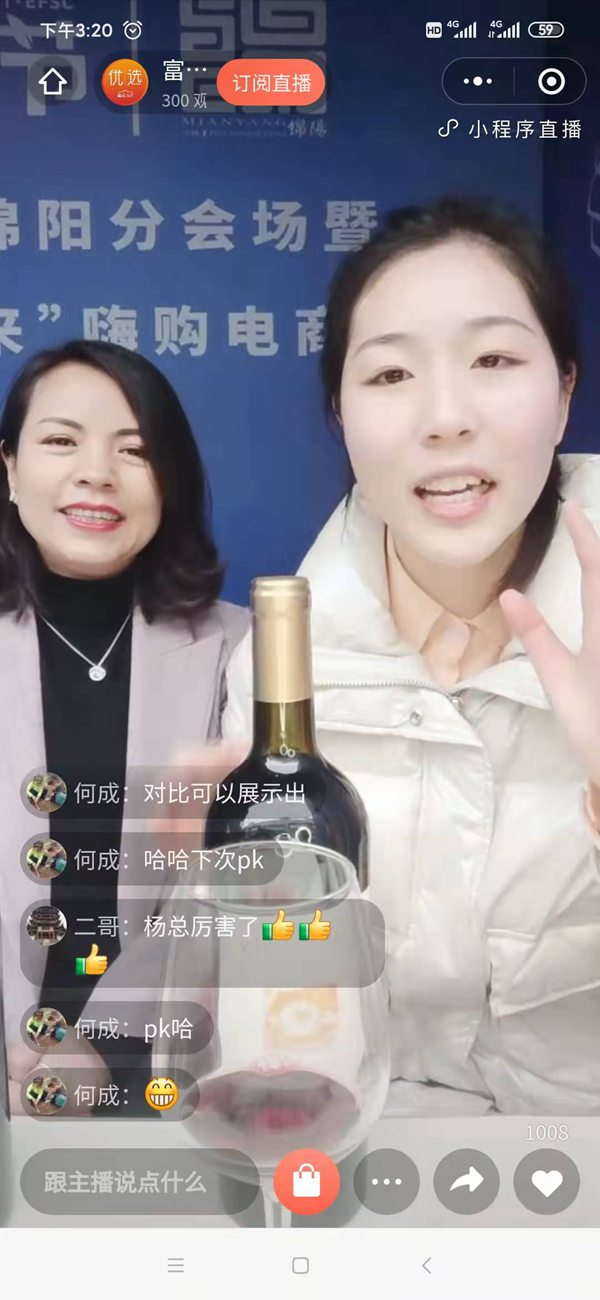
Task: Go back using system navigation arrow
Action: click(426, 1265)
